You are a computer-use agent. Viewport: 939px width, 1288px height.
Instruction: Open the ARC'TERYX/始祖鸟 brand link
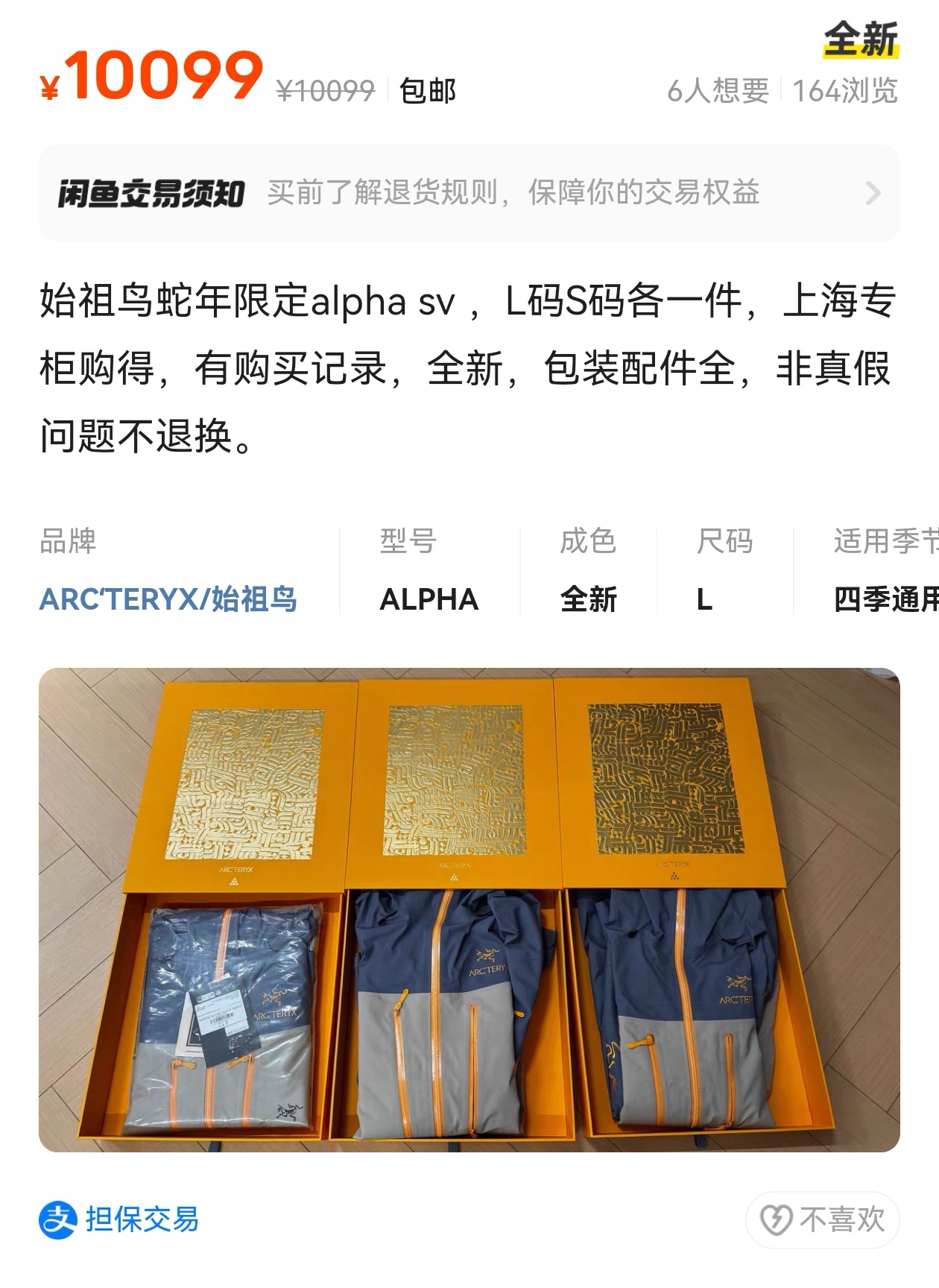pyautogui.click(x=168, y=599)
